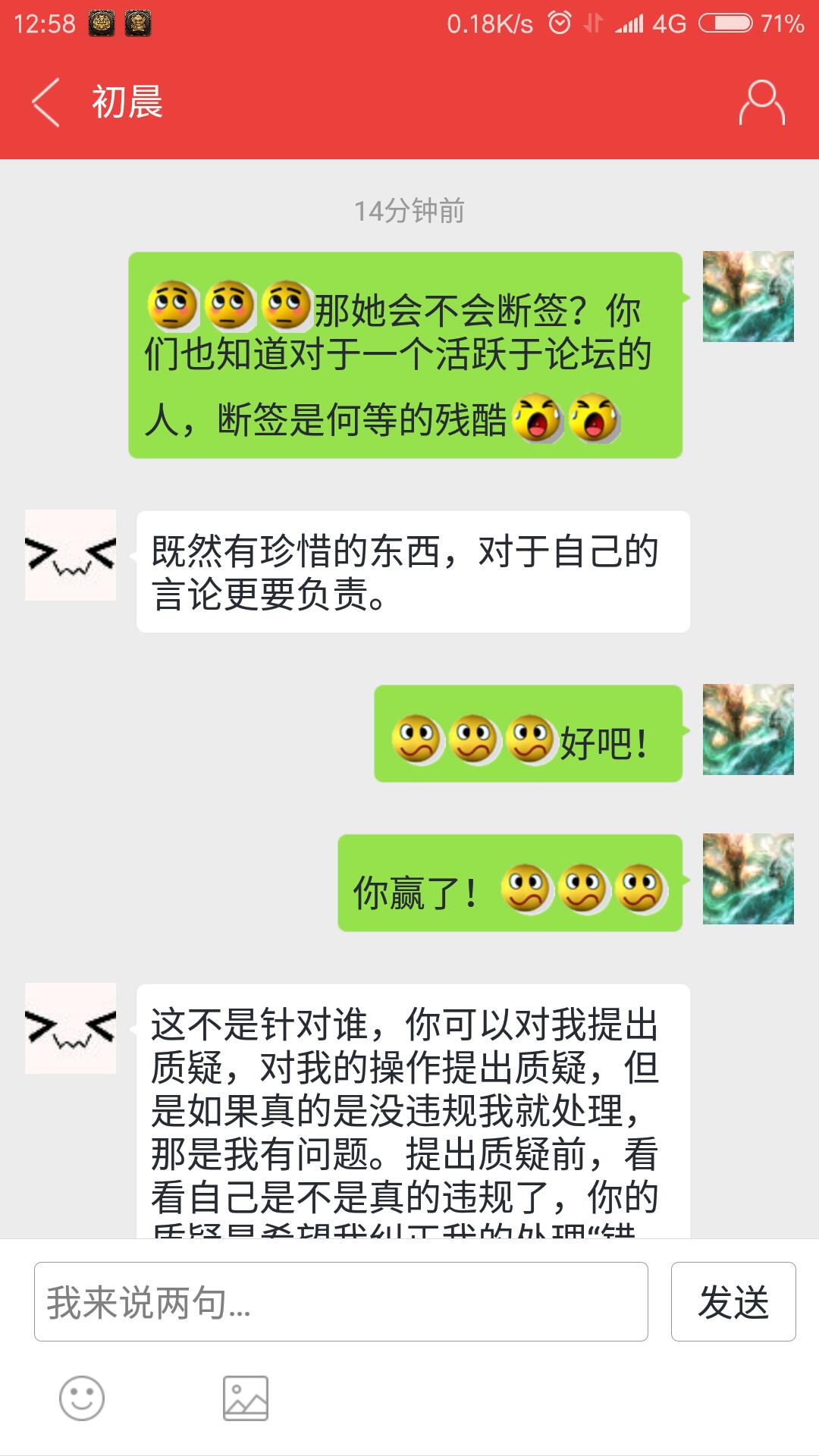Go back from the 初晨 chat
Screen dimensions: 819x1456
tap(45, 102)
